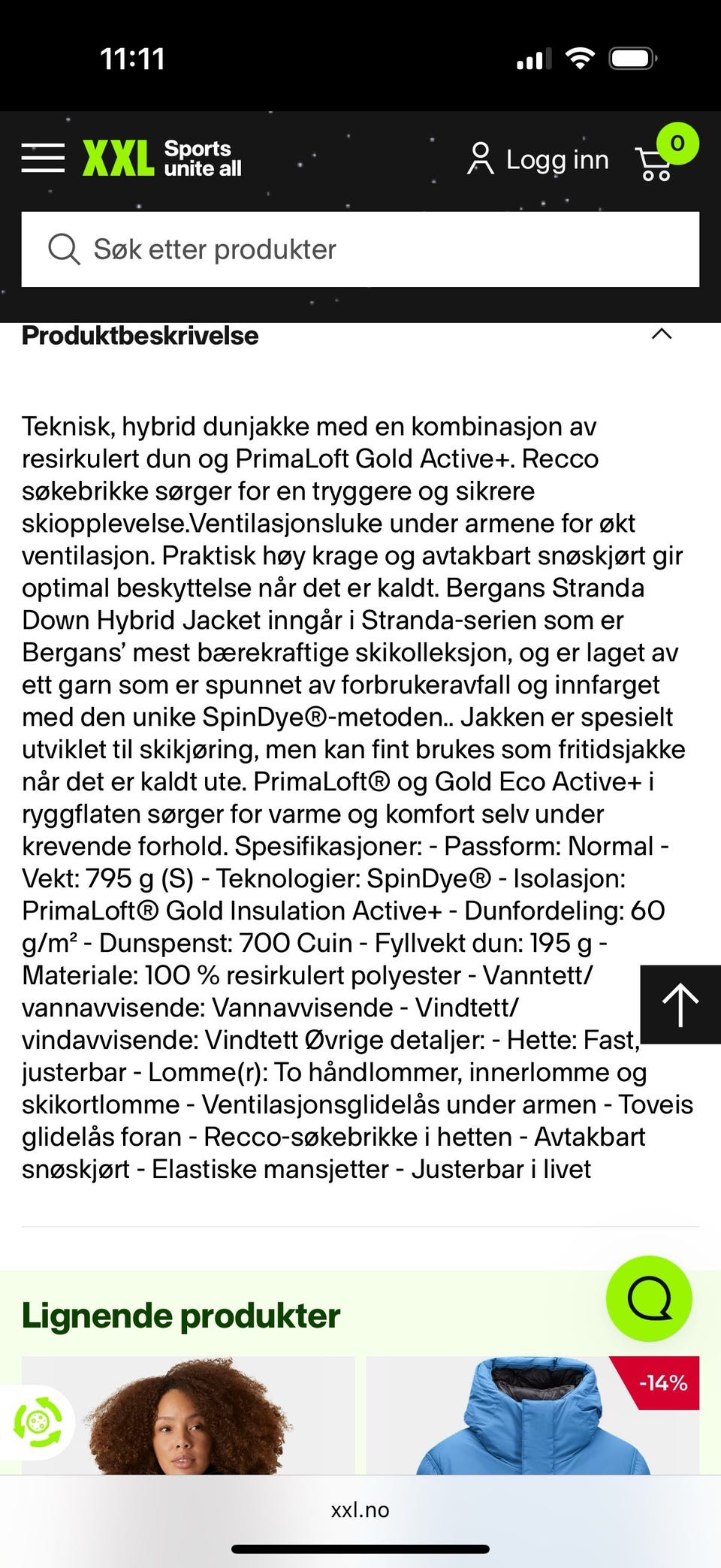Viewport: 721px width, 1568px height.
Task: Open the shopping cart
Action: [x=653, y=162]
